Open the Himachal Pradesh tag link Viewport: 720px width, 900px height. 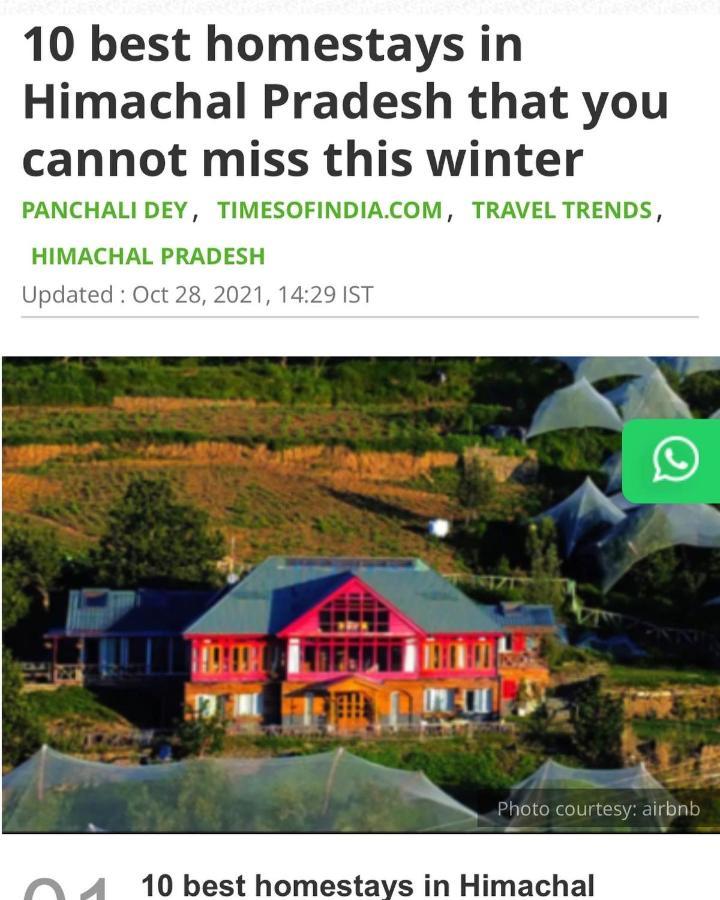pyautogui.click(x=148, y=256)
